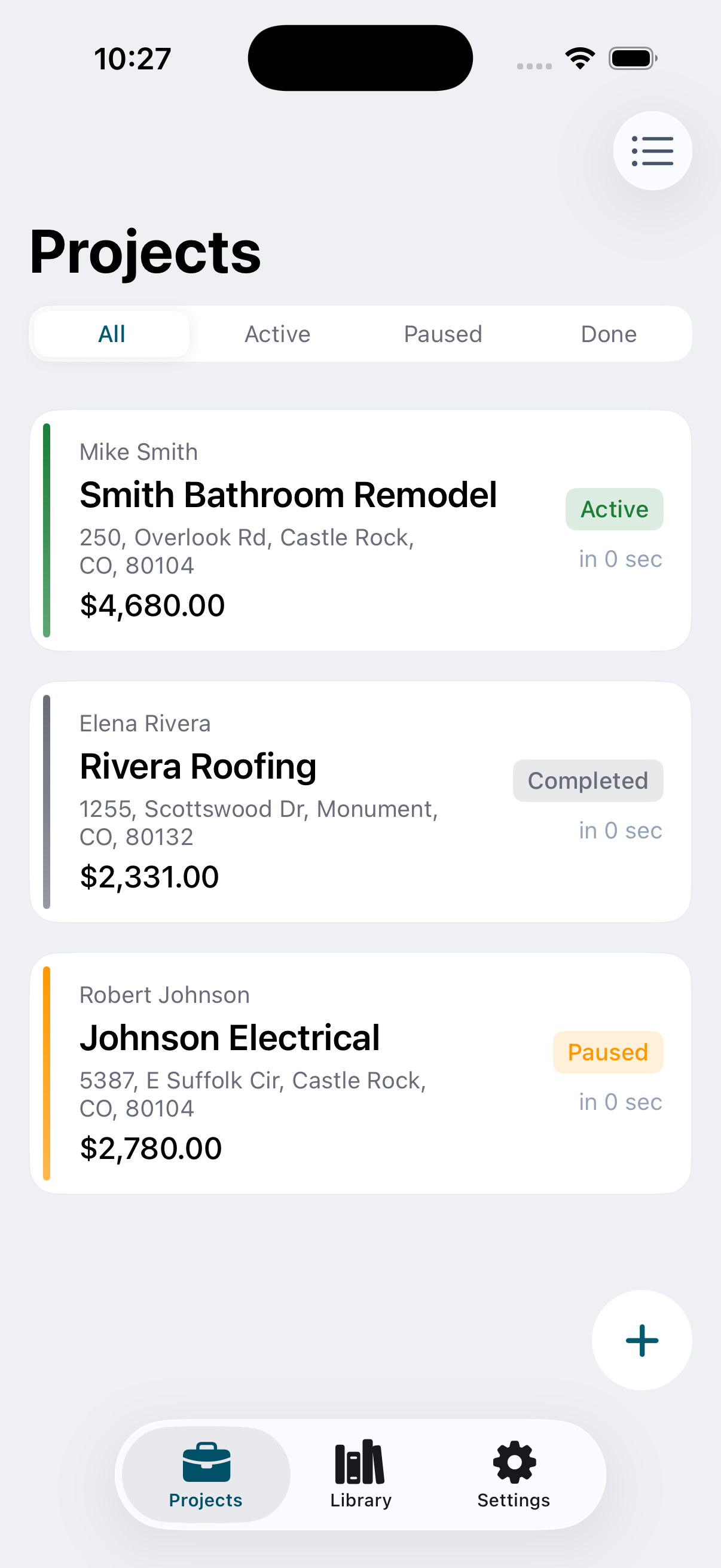Tap the Paused badge on Johnson Electrical

pyautogui.click(x=607, y=1052)
